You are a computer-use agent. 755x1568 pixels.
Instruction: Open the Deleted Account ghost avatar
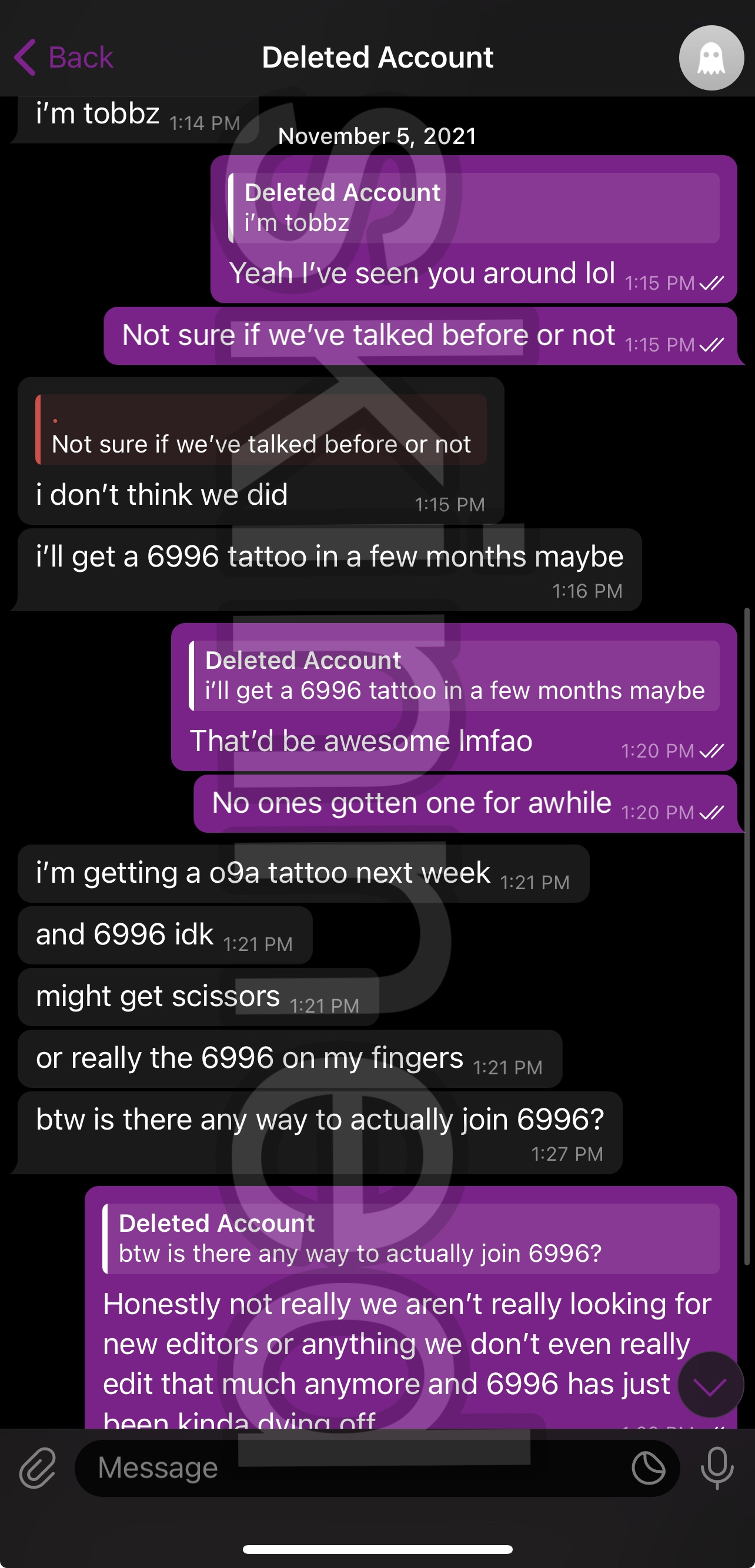click(x=710, y=58)
